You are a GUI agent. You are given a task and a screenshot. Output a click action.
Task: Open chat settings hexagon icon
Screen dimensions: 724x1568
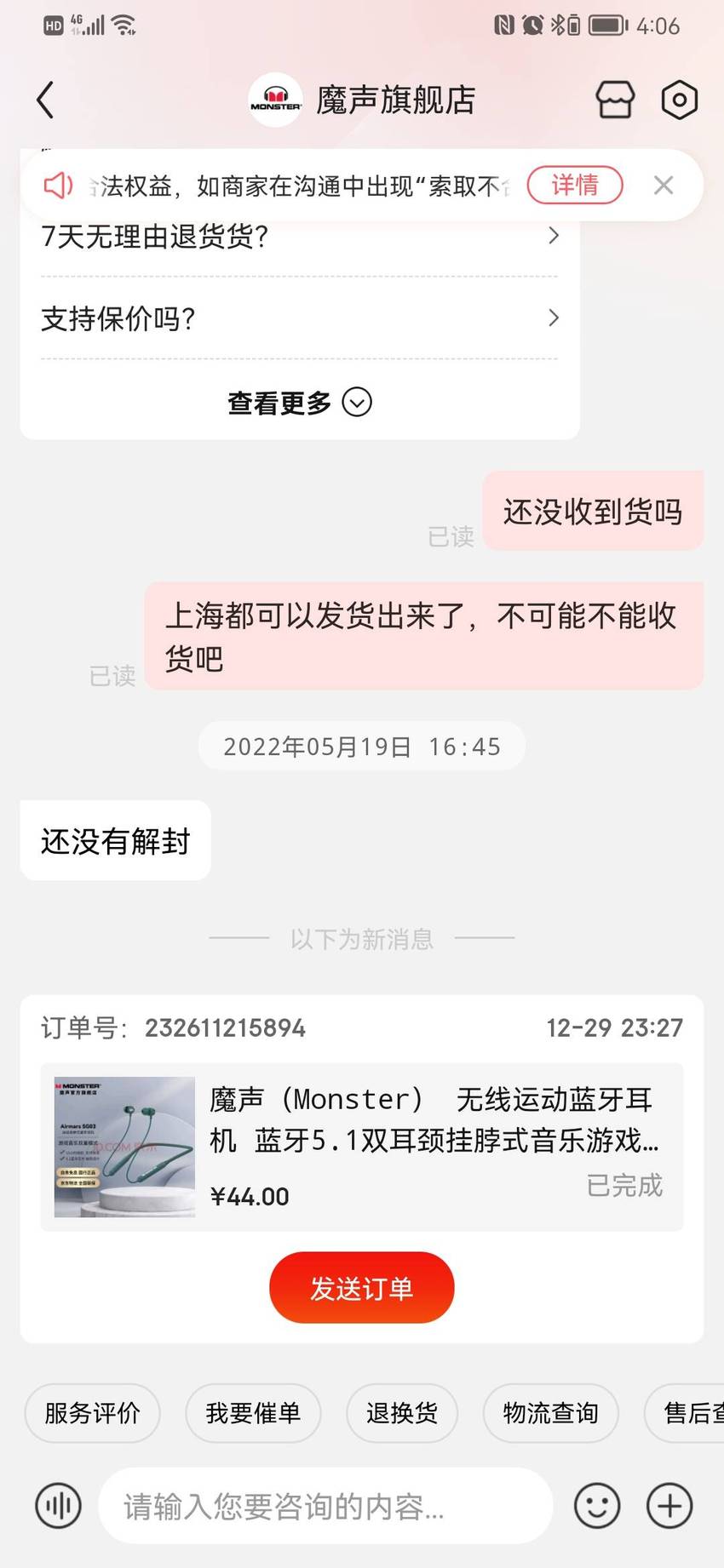(679, 100)
